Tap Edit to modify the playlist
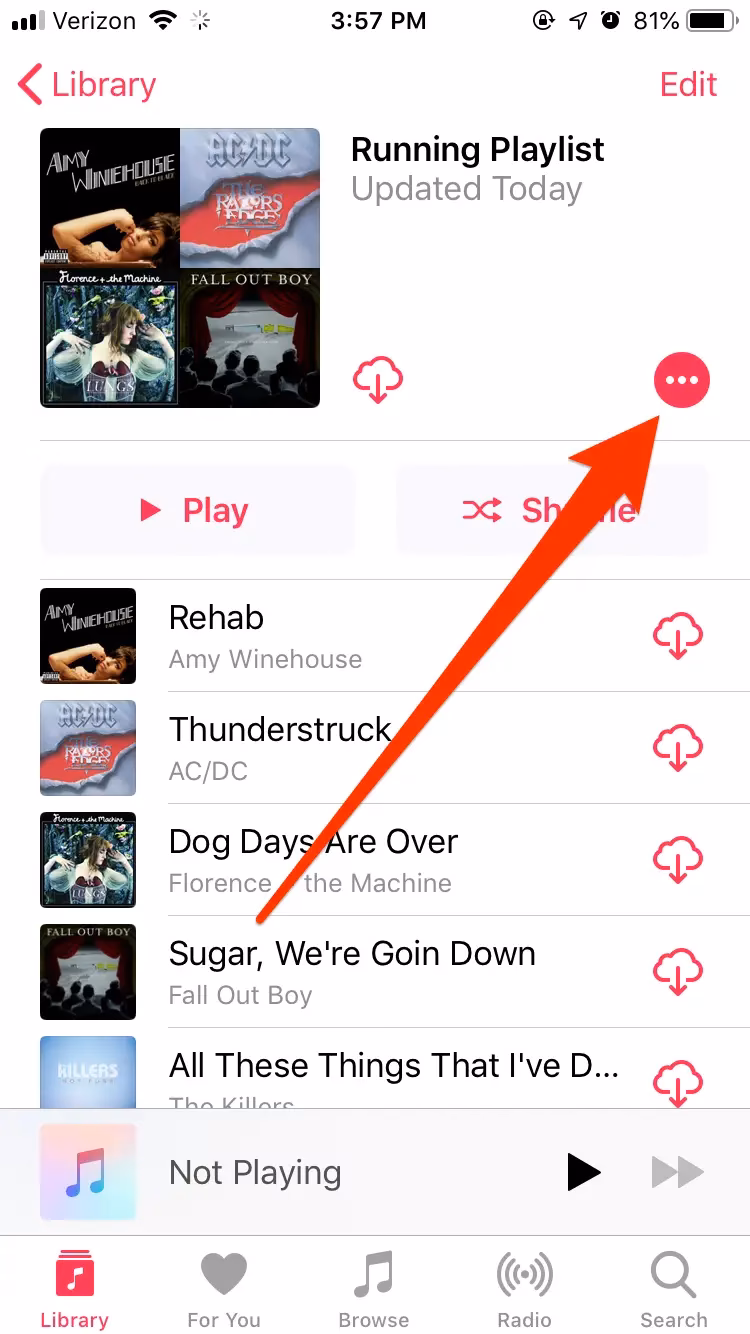The image size is (750, 1334). (688, 85)
